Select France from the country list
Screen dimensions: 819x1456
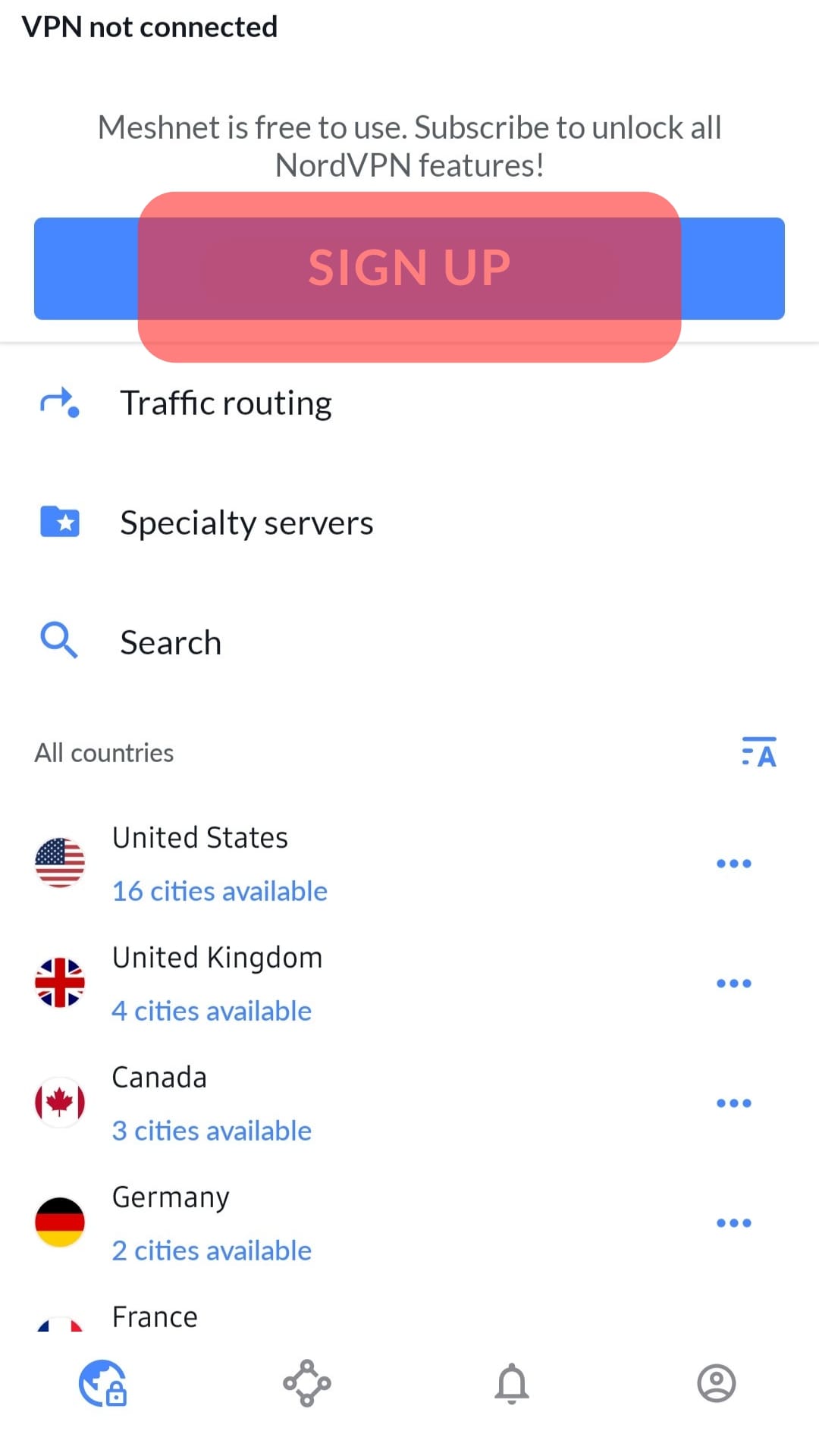[155, 1318]
